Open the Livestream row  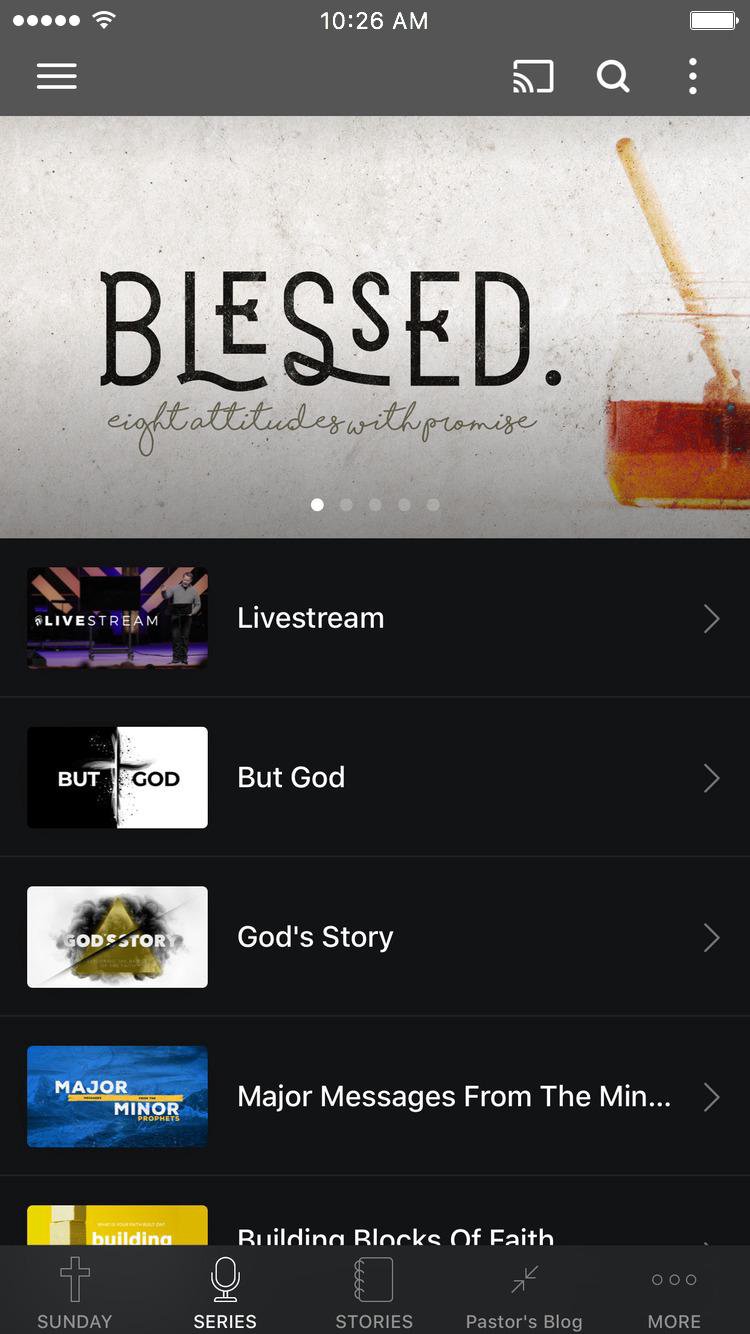coord(375,618)
